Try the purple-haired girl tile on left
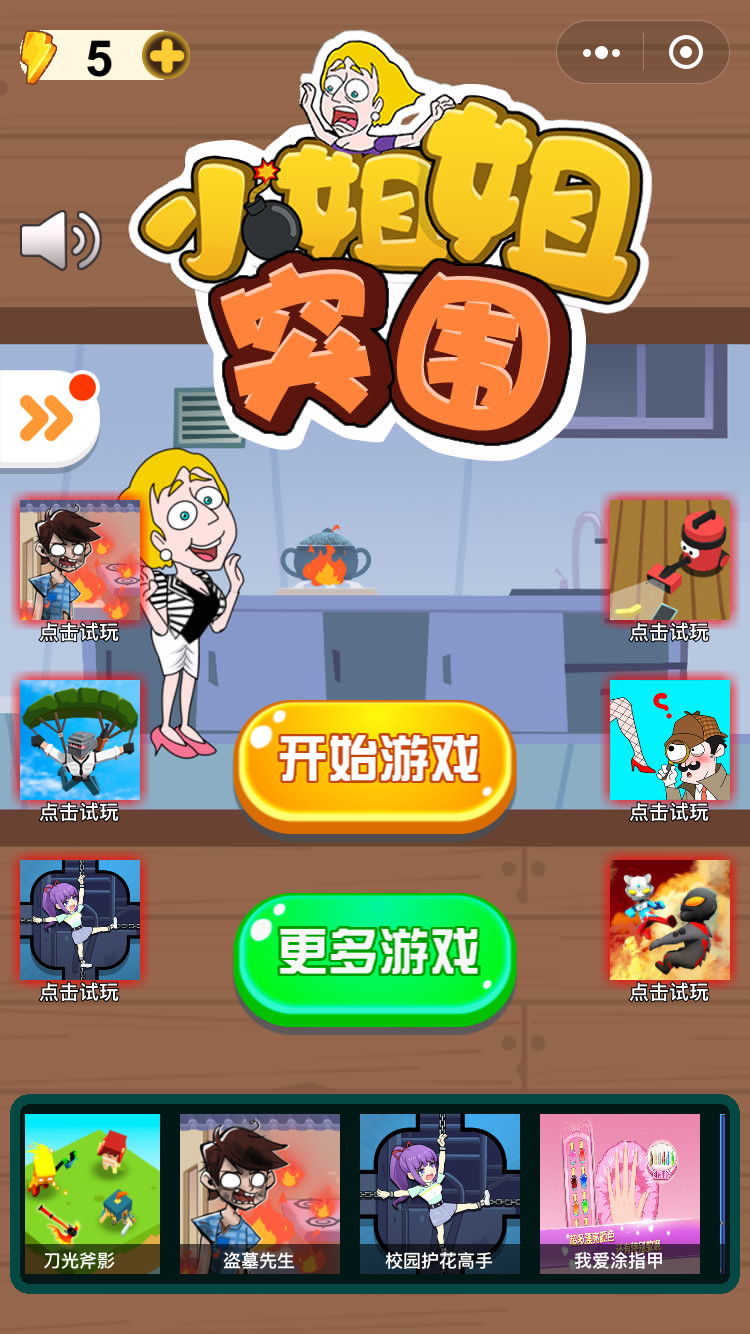750x1334 pixels. pyautogui.click(x=80, y=920)
